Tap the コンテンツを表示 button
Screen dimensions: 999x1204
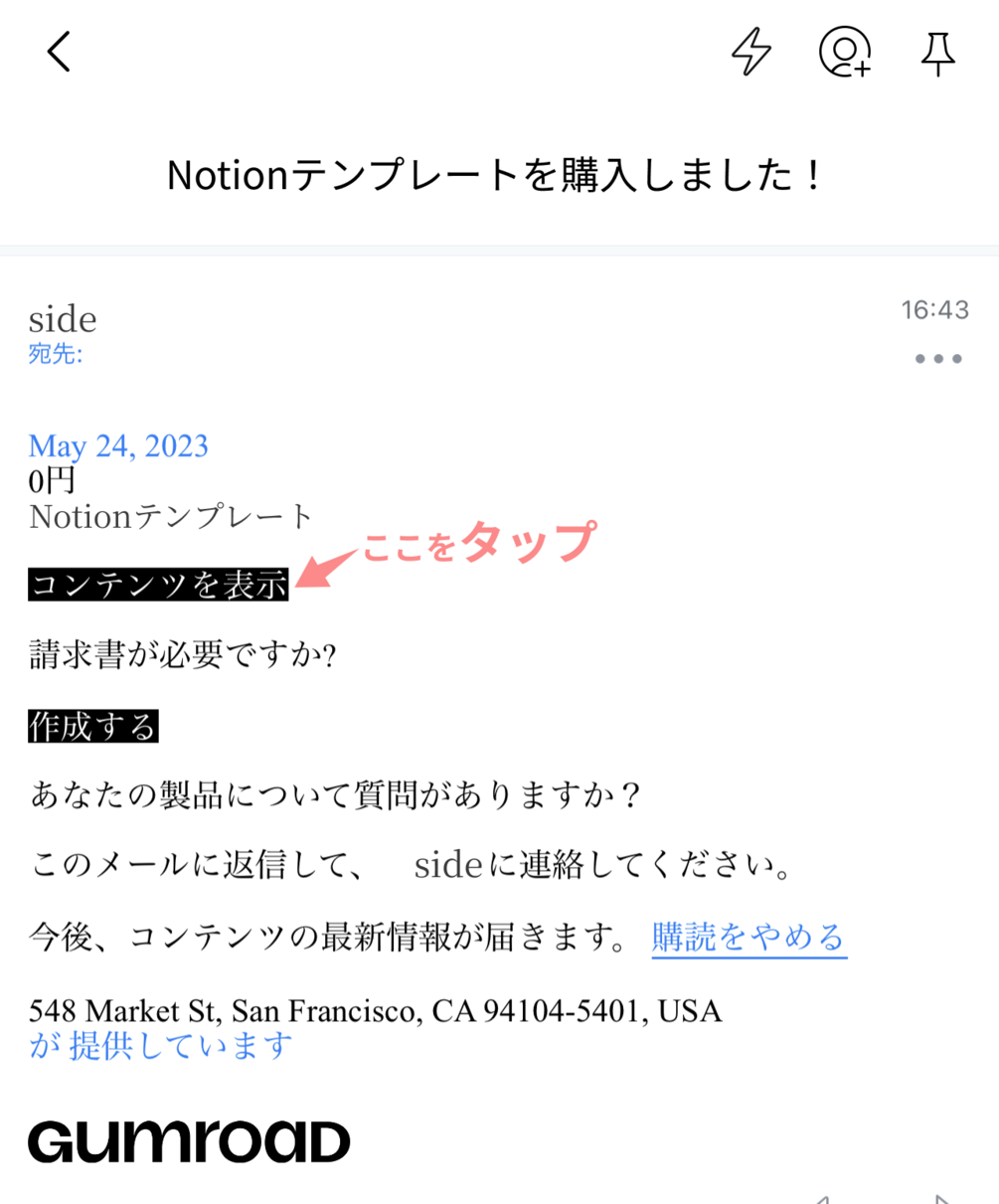(x=159, y=585)
